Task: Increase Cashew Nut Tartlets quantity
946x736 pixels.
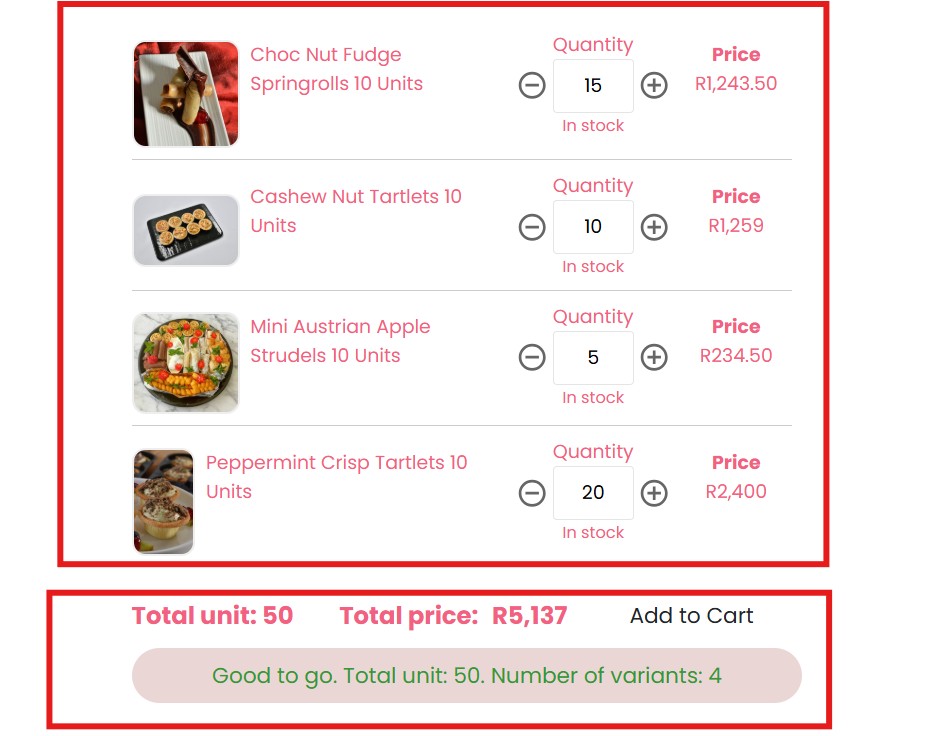Action: (x=654, y=227)
